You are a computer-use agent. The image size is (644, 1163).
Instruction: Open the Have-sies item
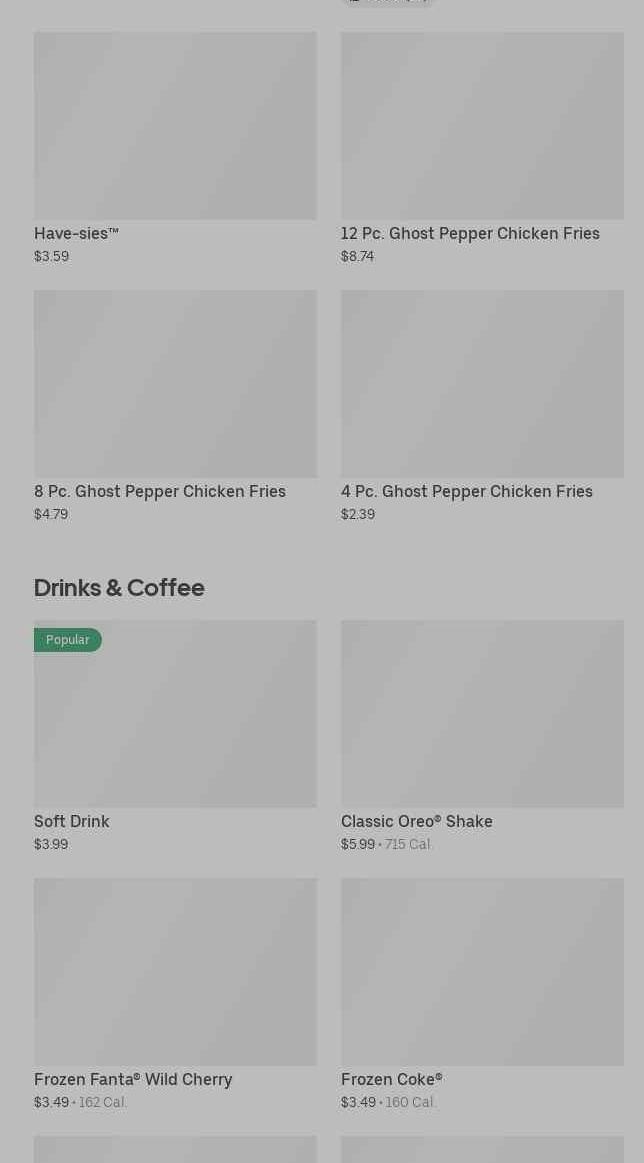[175, 126]
